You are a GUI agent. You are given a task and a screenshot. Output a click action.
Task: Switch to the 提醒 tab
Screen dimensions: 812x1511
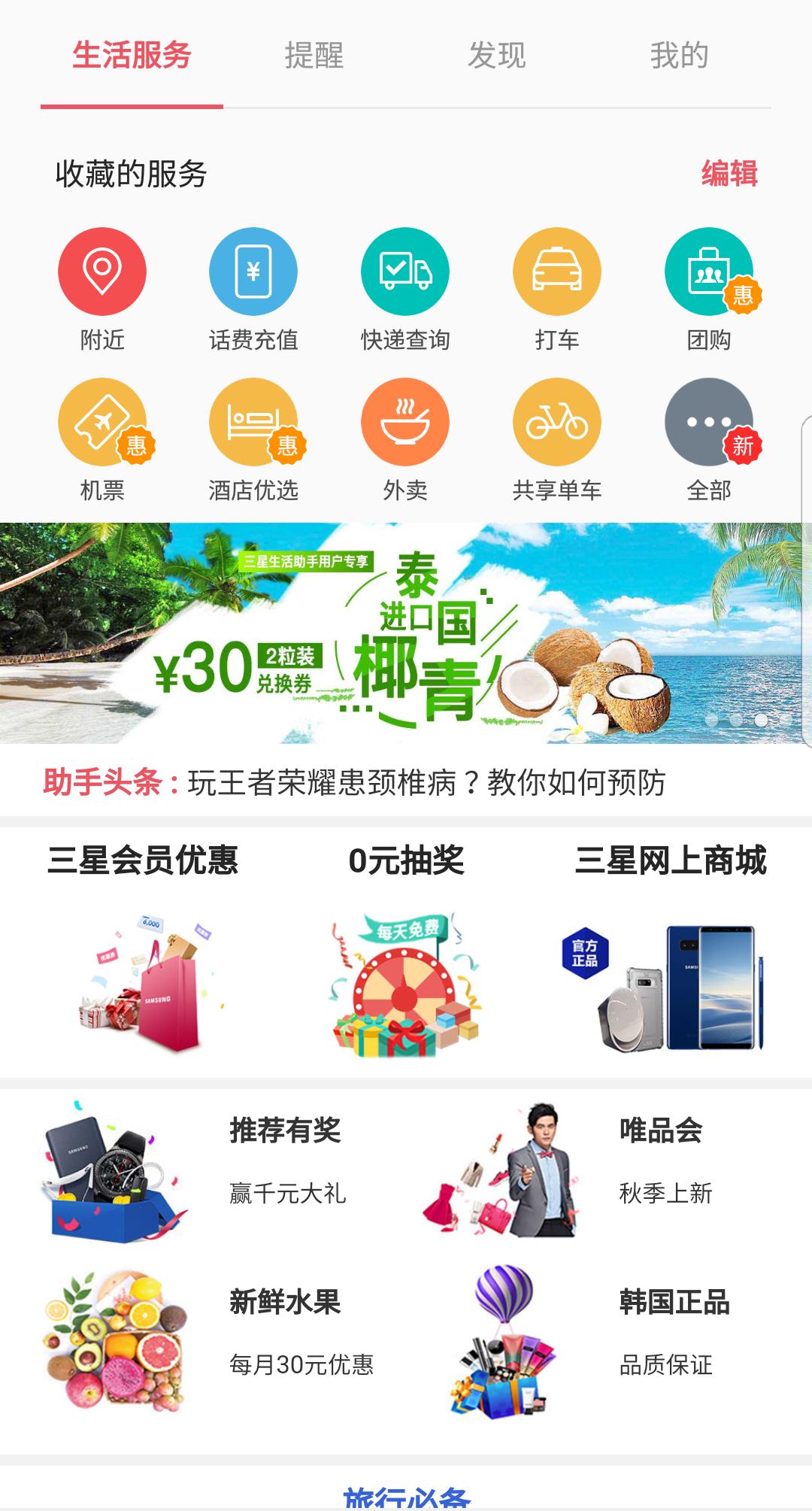314,54
